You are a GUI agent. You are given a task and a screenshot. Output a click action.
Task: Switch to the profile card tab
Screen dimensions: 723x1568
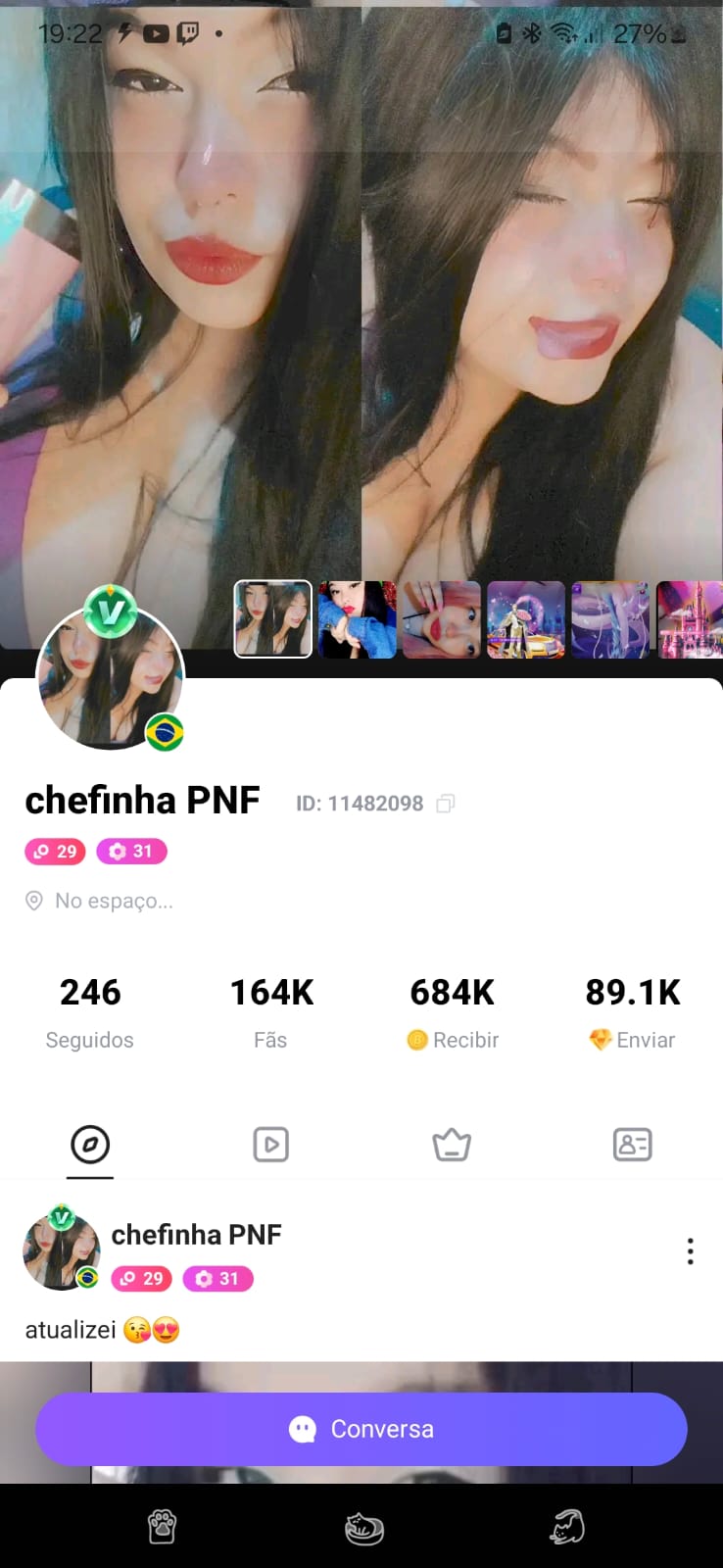pyautogui.click(x=632, y=1145)
